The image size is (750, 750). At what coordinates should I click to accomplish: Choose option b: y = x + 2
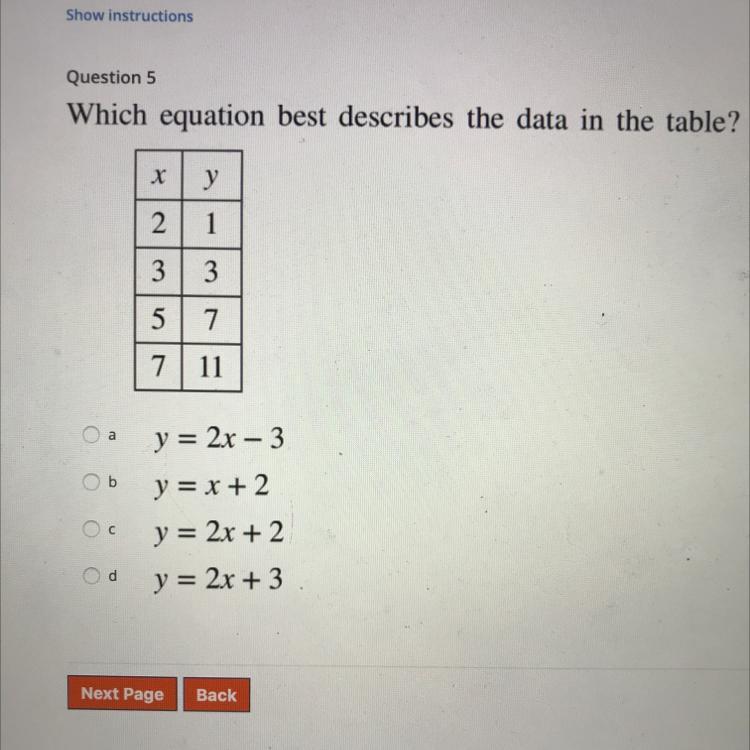(92, 482)
